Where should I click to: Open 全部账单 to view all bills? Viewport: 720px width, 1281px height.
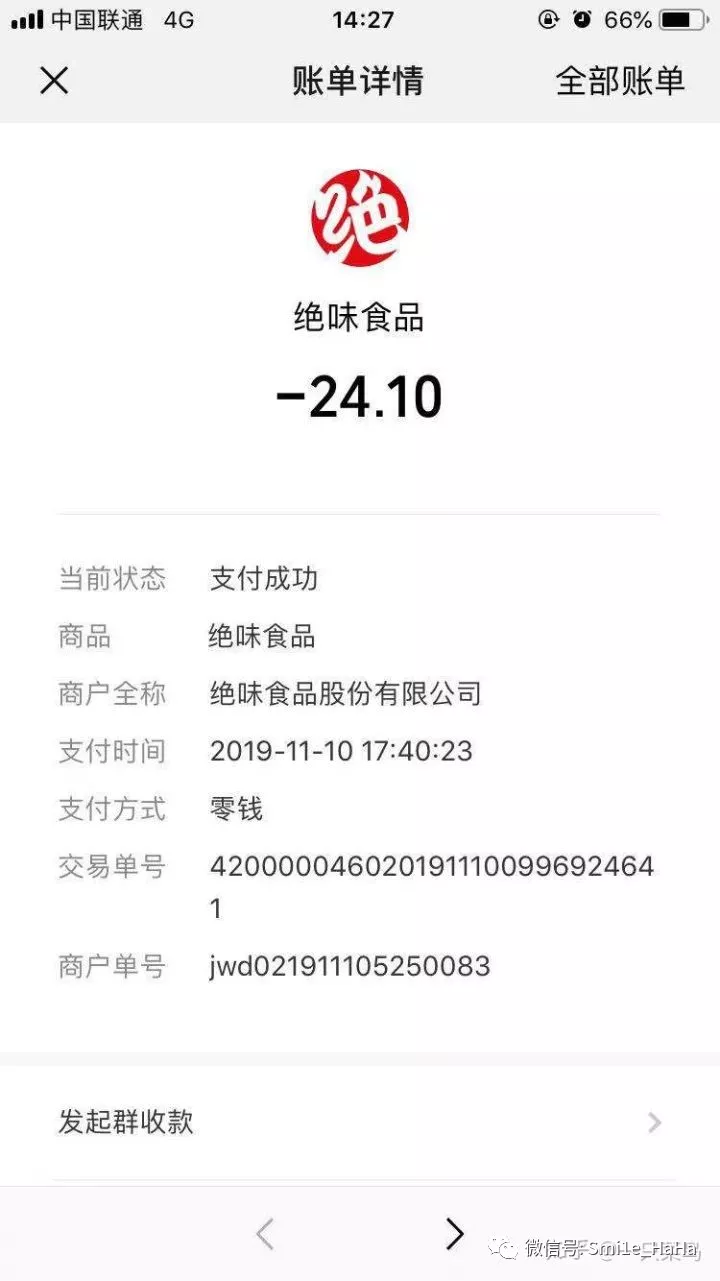(620, 81)
